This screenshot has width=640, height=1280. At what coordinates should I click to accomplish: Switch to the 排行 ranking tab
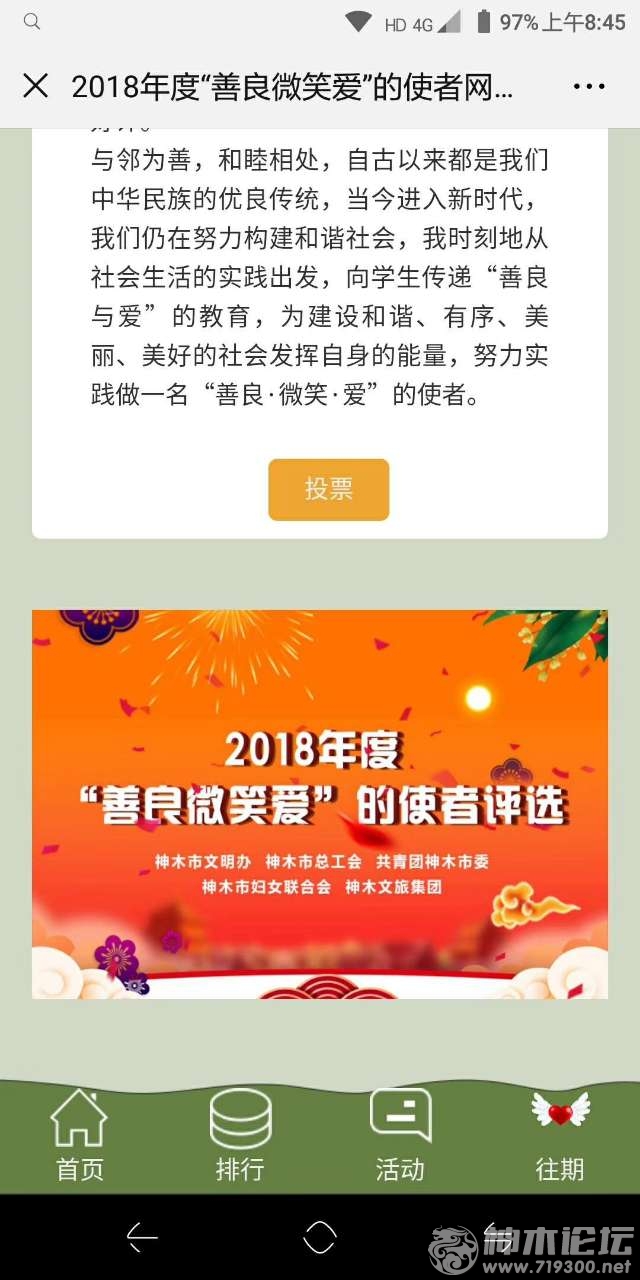240,1136
